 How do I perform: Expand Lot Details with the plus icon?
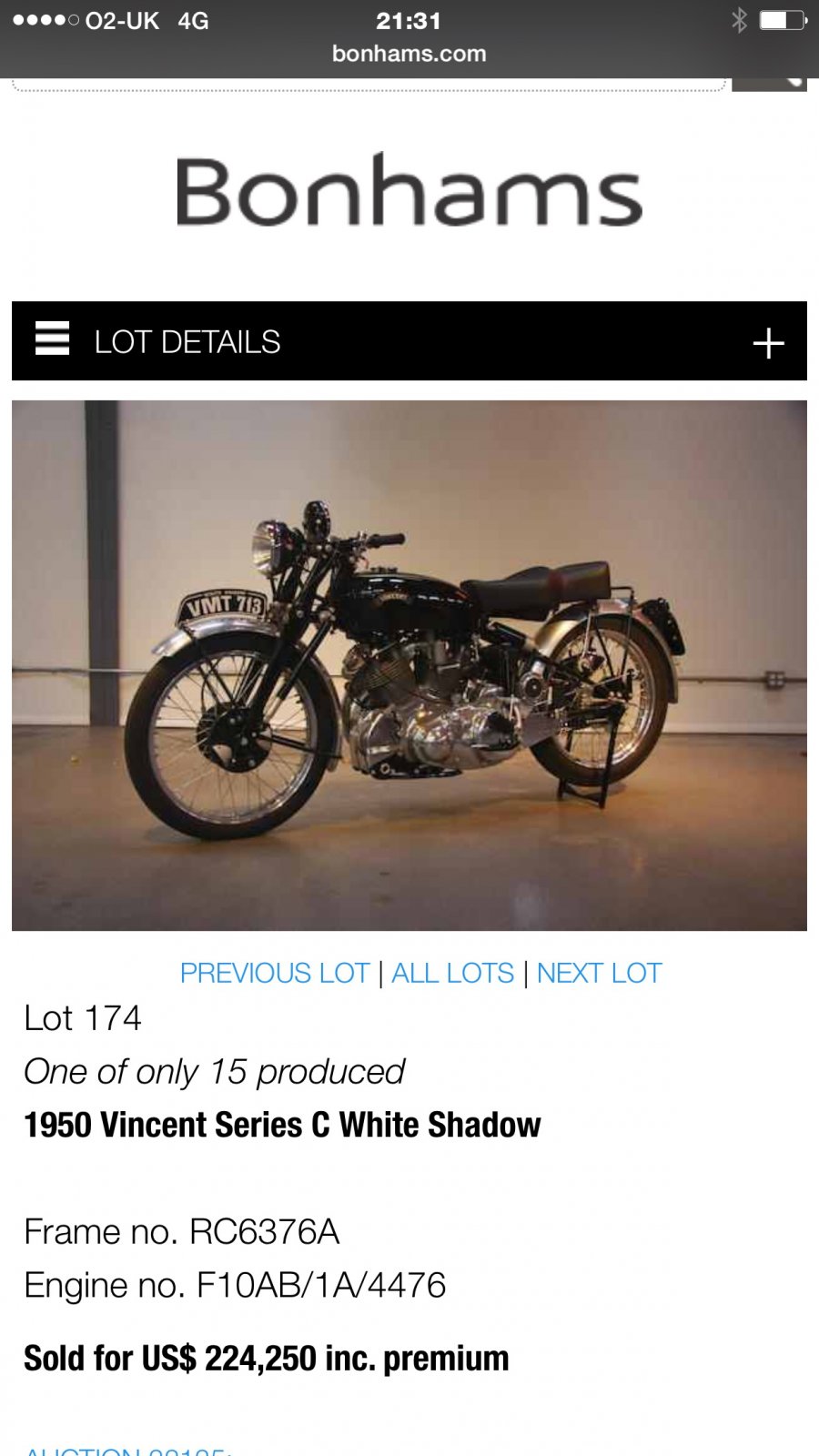(x=768, y=343)
